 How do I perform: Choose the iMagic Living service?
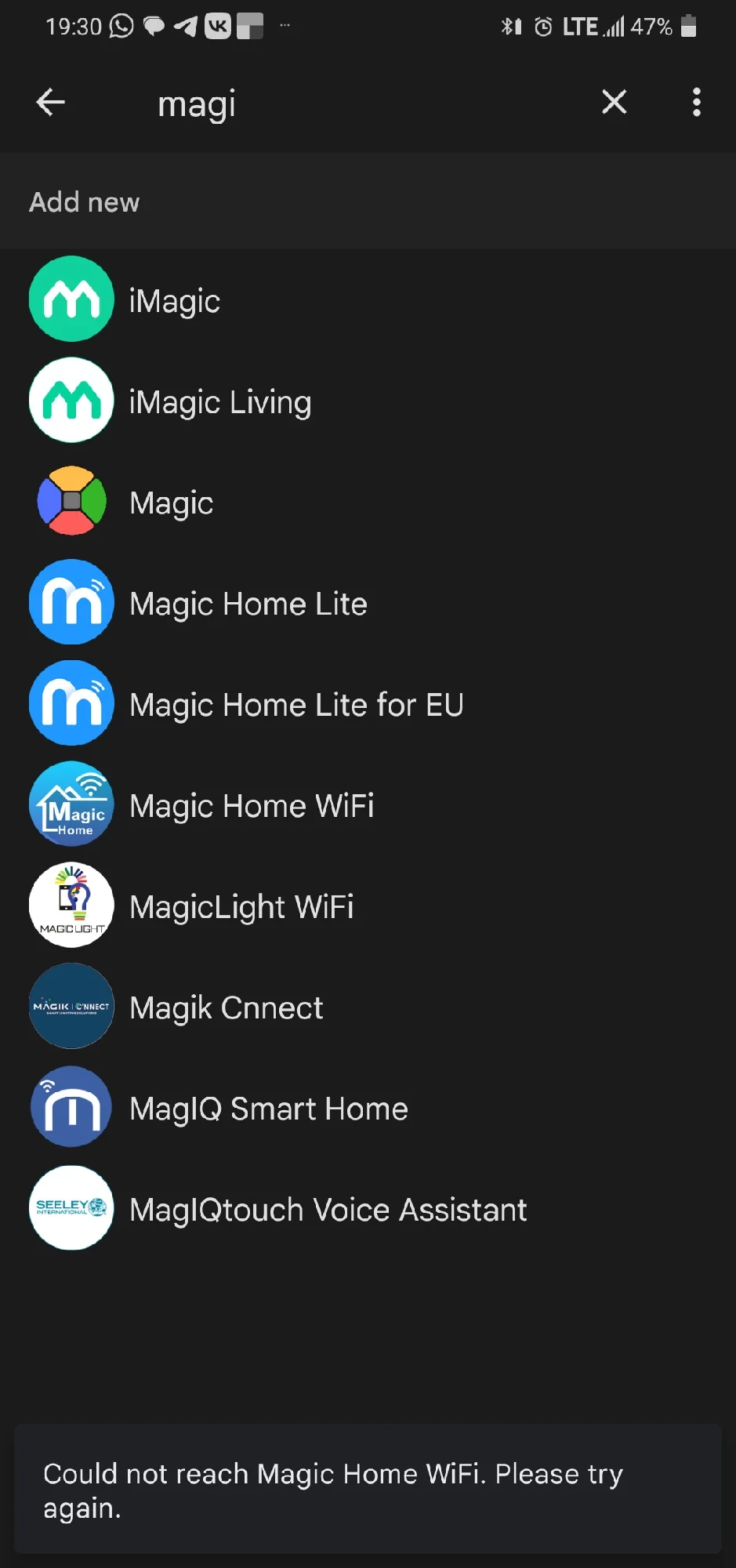(x=219, y=402)
